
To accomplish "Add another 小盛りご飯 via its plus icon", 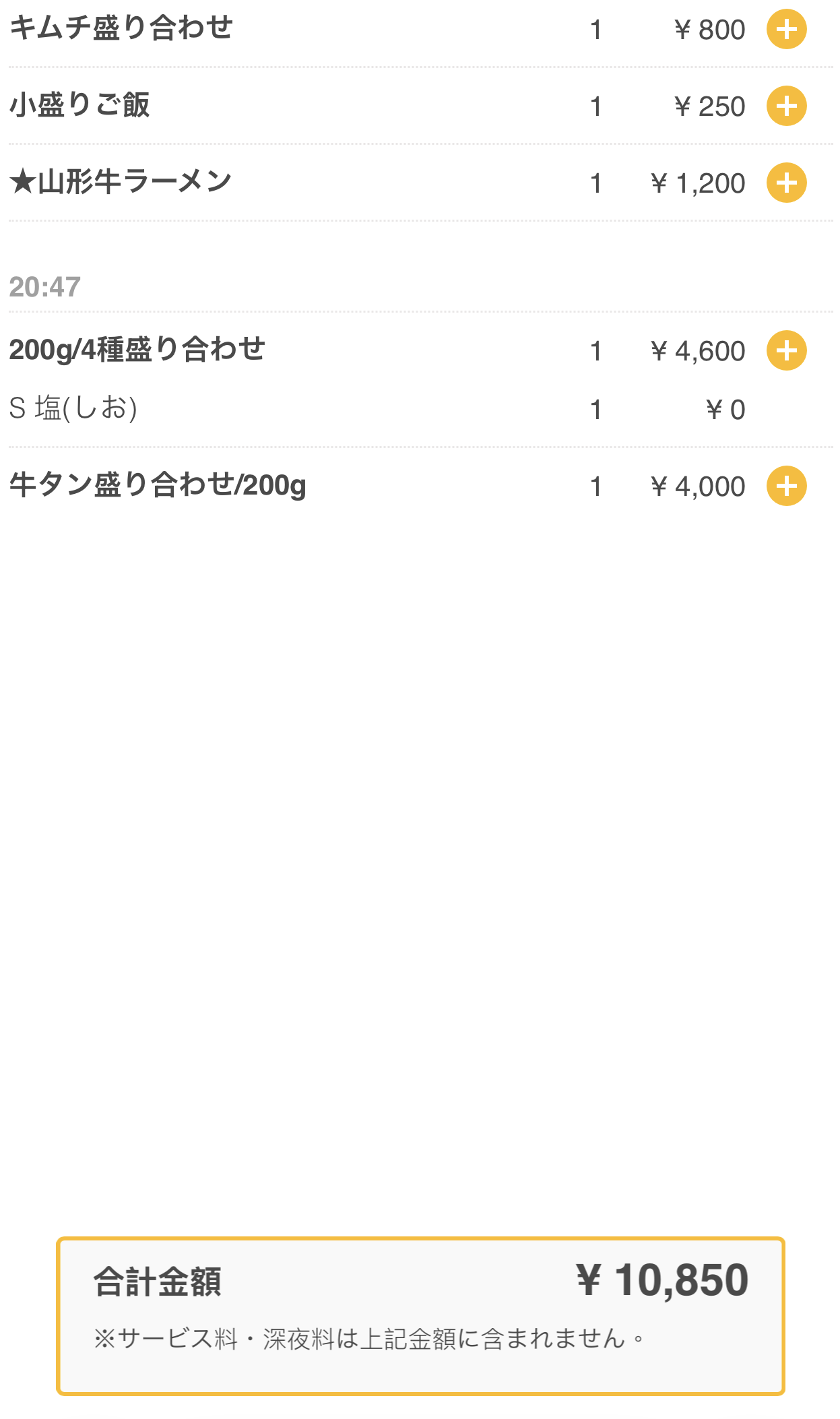I will pos(787,105).
